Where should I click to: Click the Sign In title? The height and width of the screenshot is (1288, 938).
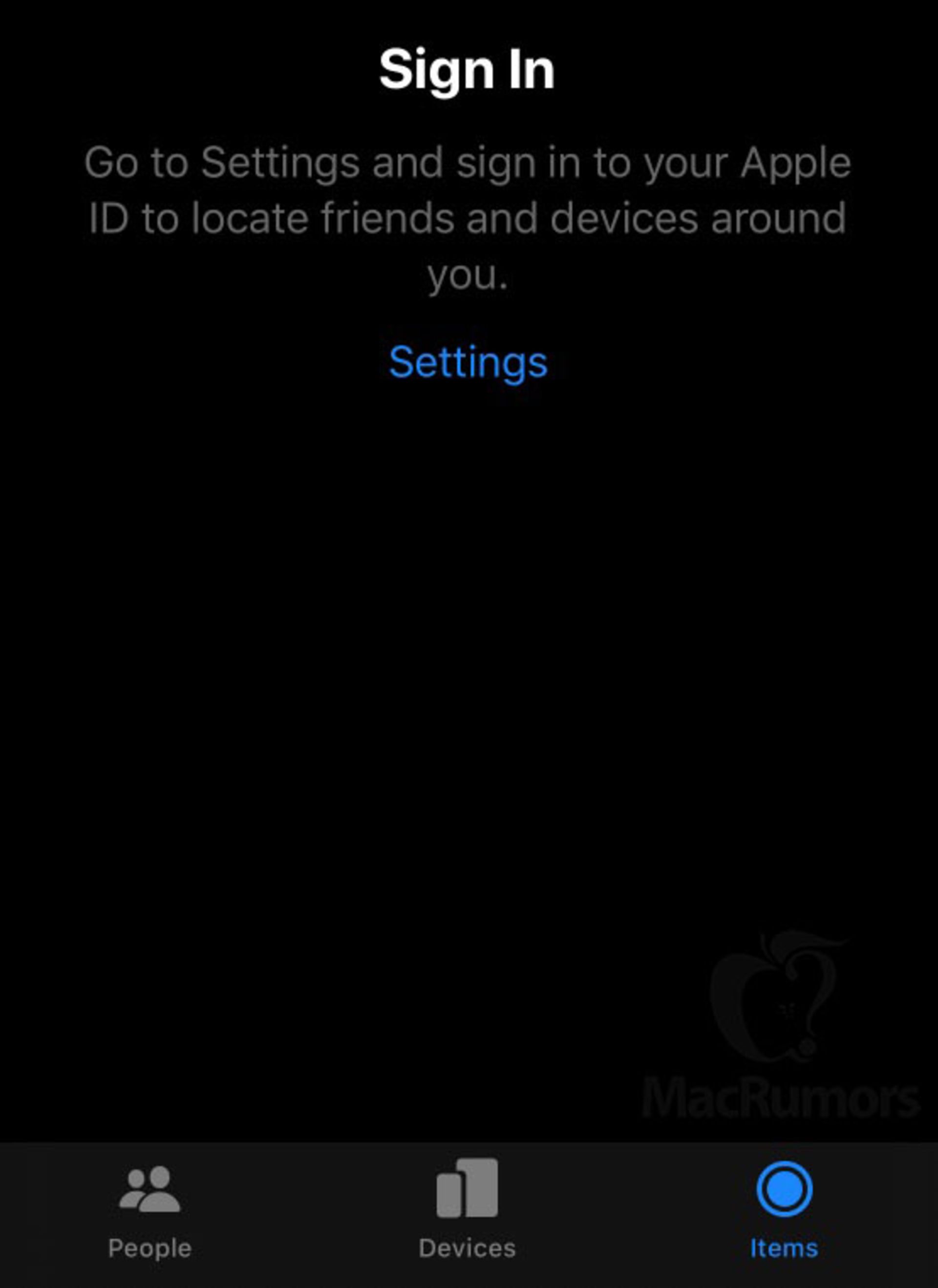click(x=468, y=69)
